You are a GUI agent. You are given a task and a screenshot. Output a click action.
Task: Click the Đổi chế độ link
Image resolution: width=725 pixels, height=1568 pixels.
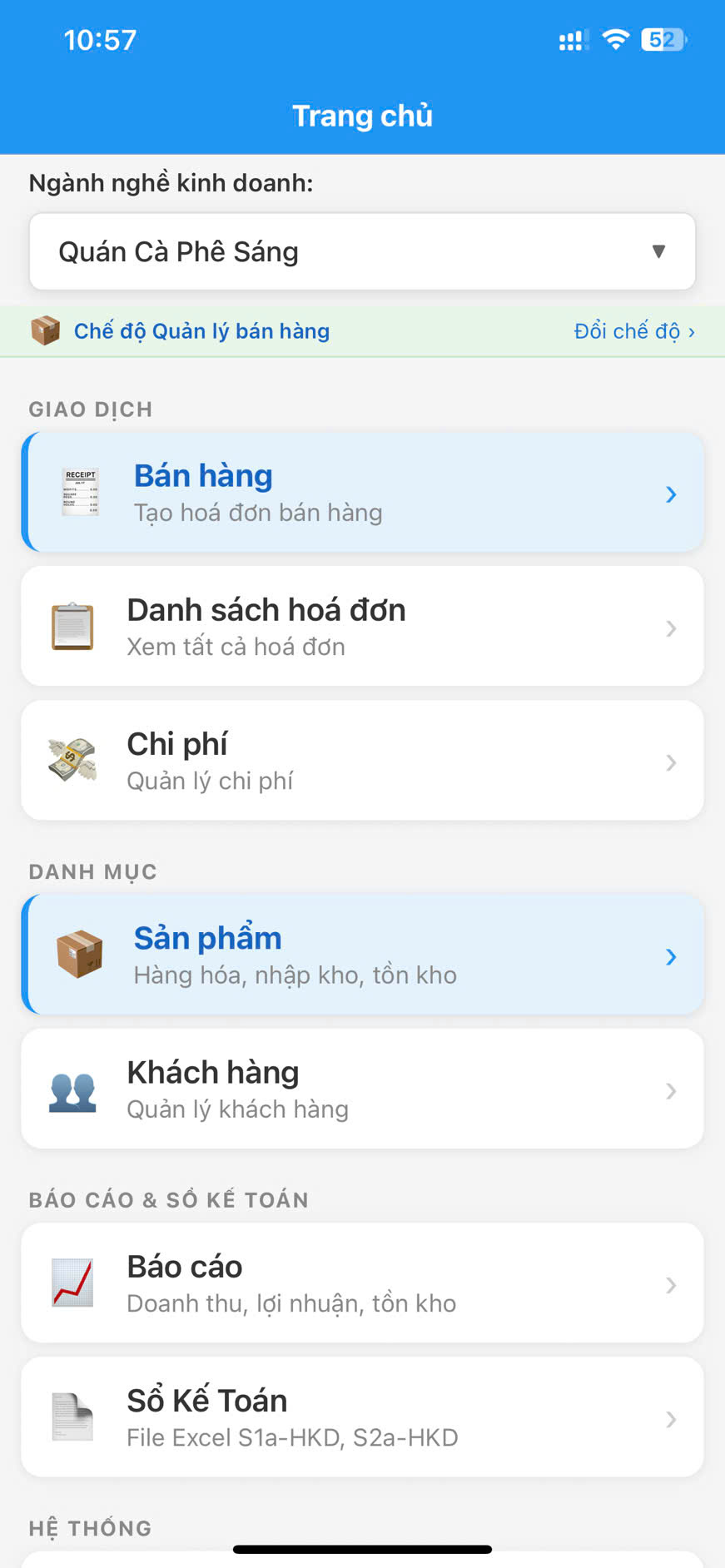pyautogui.click(x=633, y=330)
